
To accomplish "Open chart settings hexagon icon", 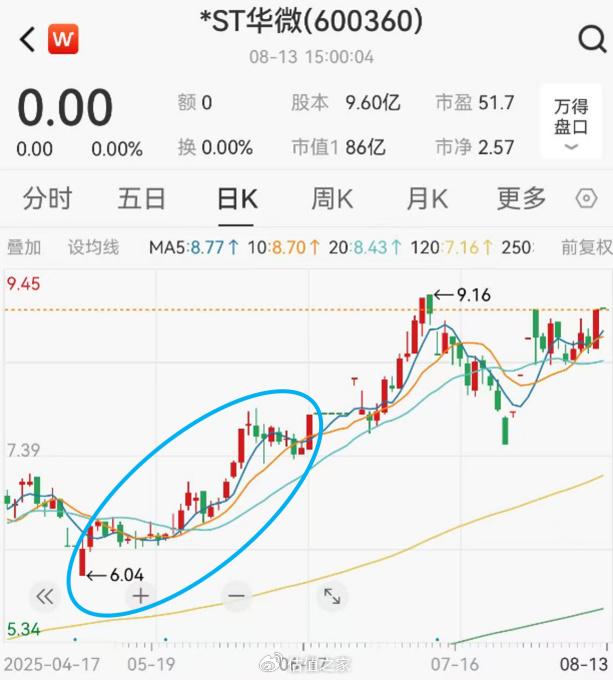I will (587, 199).
